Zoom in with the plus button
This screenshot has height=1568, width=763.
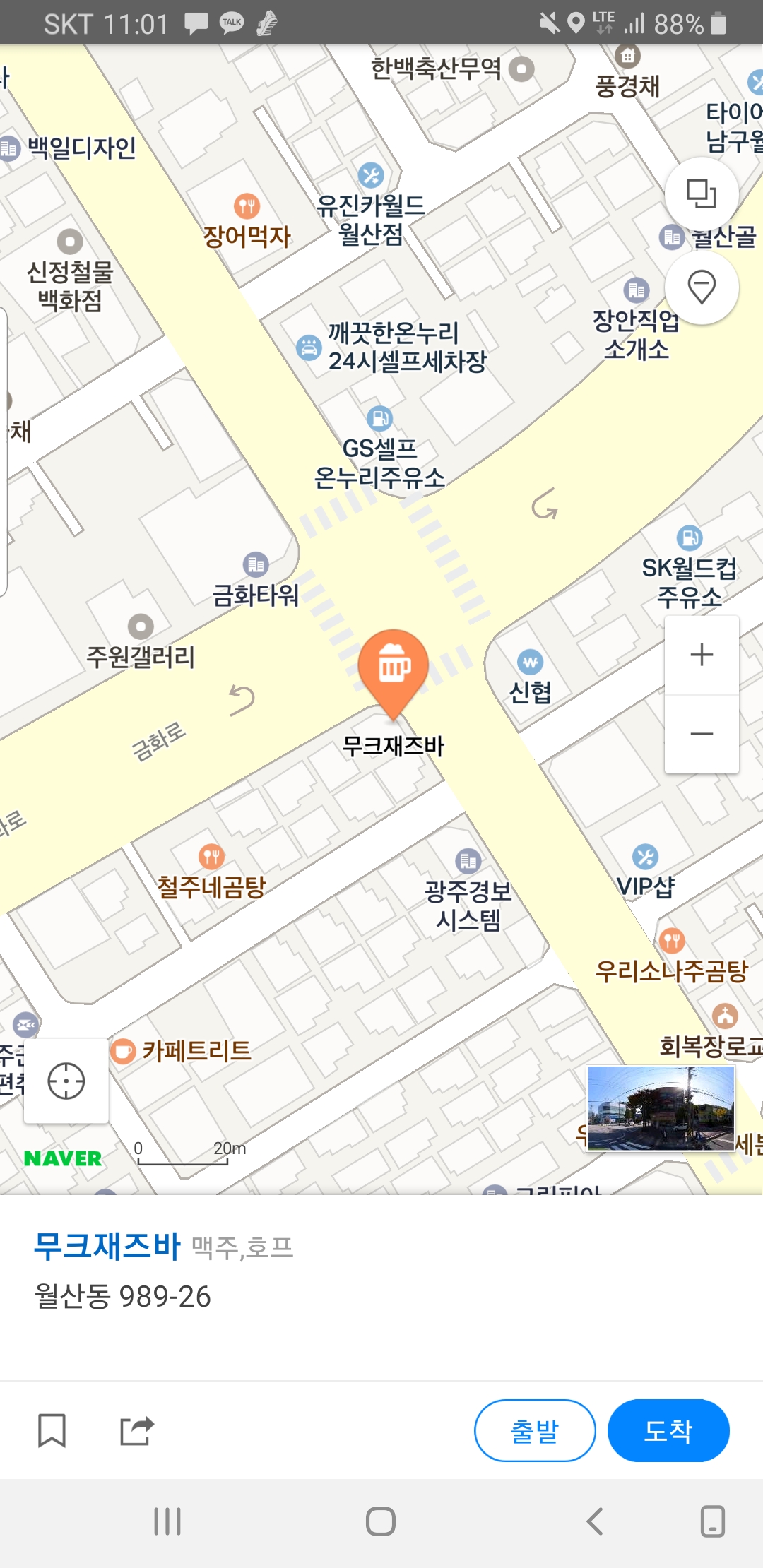tap(702, 655)
